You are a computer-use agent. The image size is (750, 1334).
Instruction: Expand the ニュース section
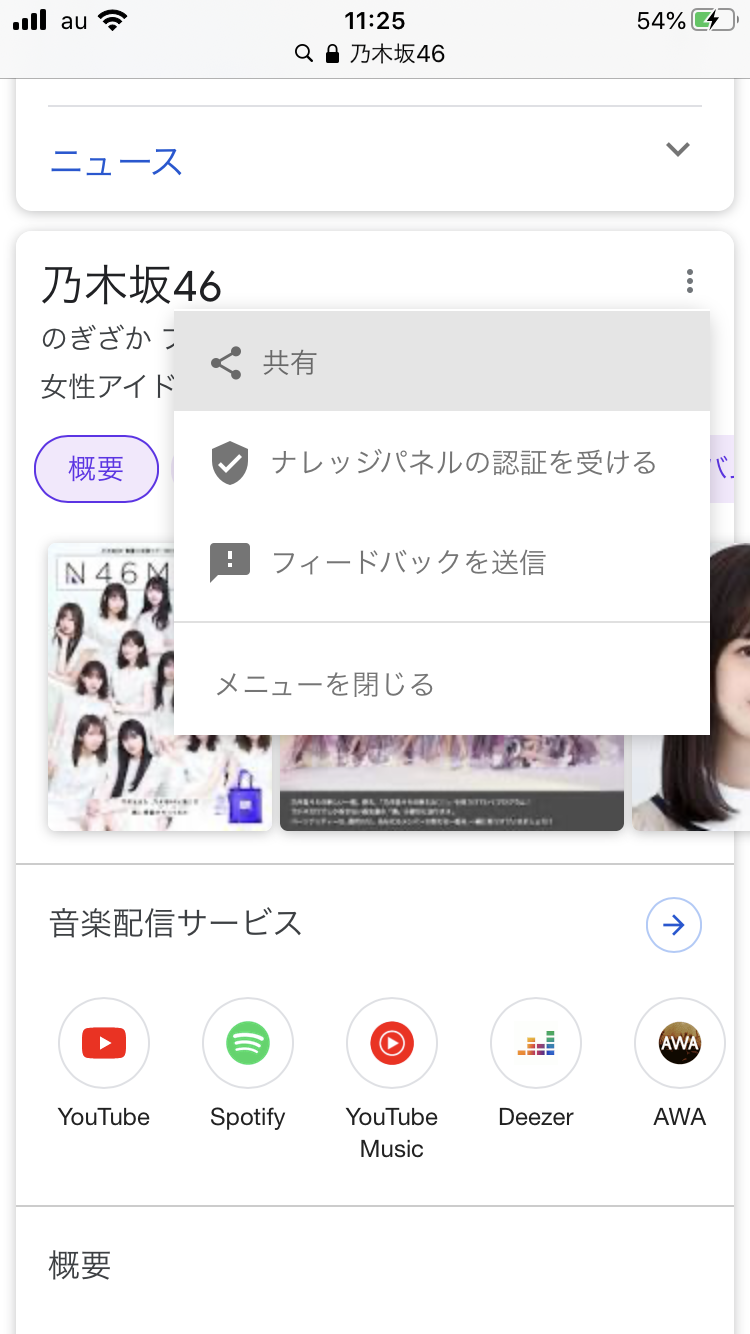coord(678,150)
